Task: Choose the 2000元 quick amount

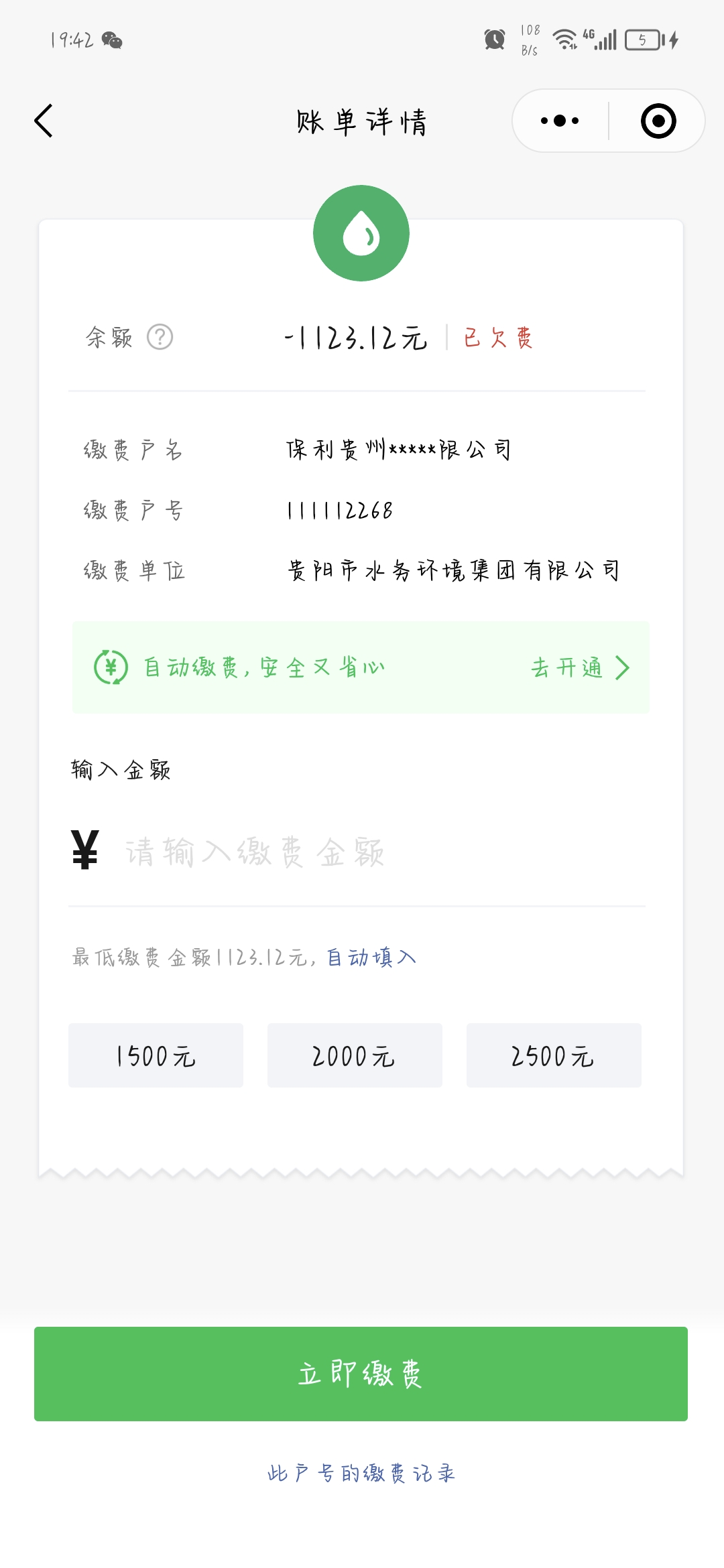Action: point(355,1055)
